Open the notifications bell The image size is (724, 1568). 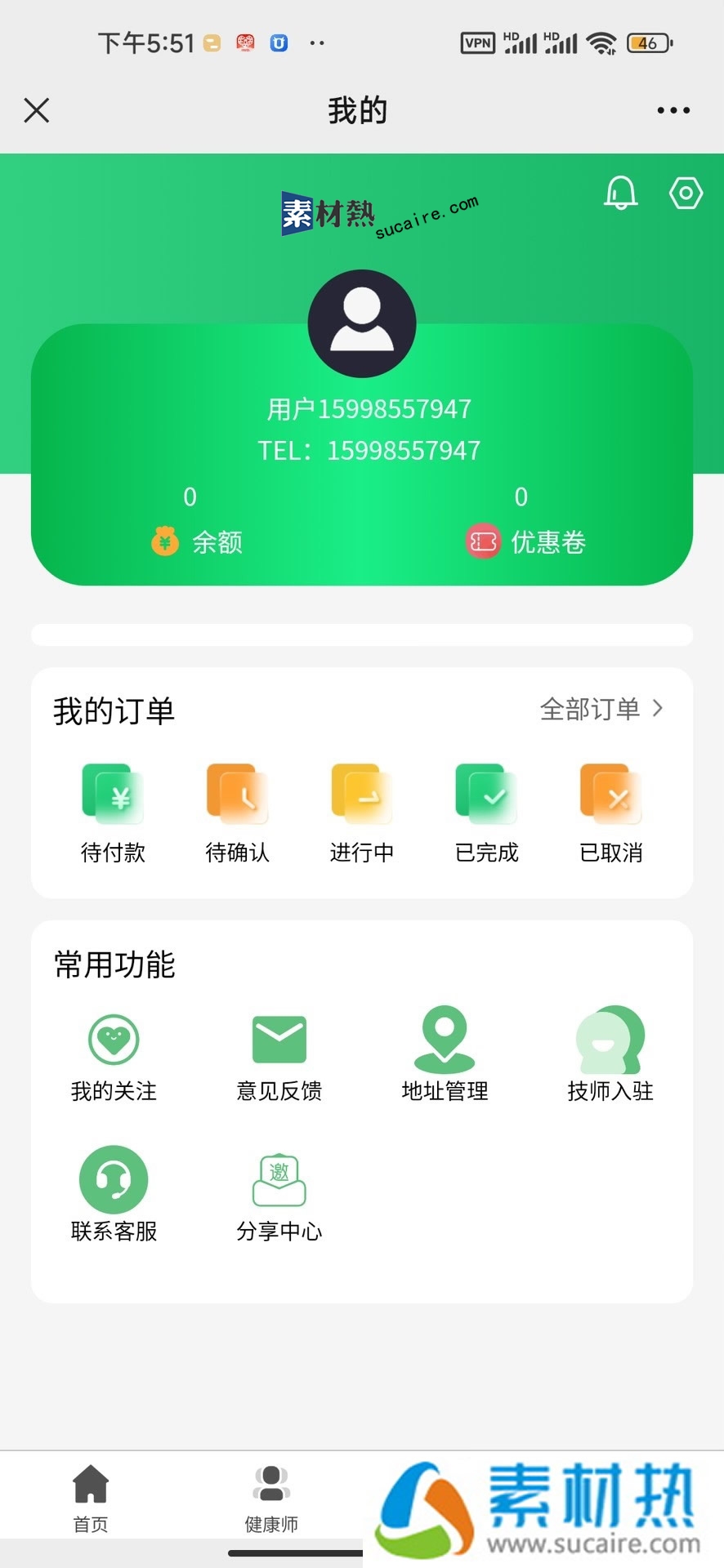pos(620,193)
